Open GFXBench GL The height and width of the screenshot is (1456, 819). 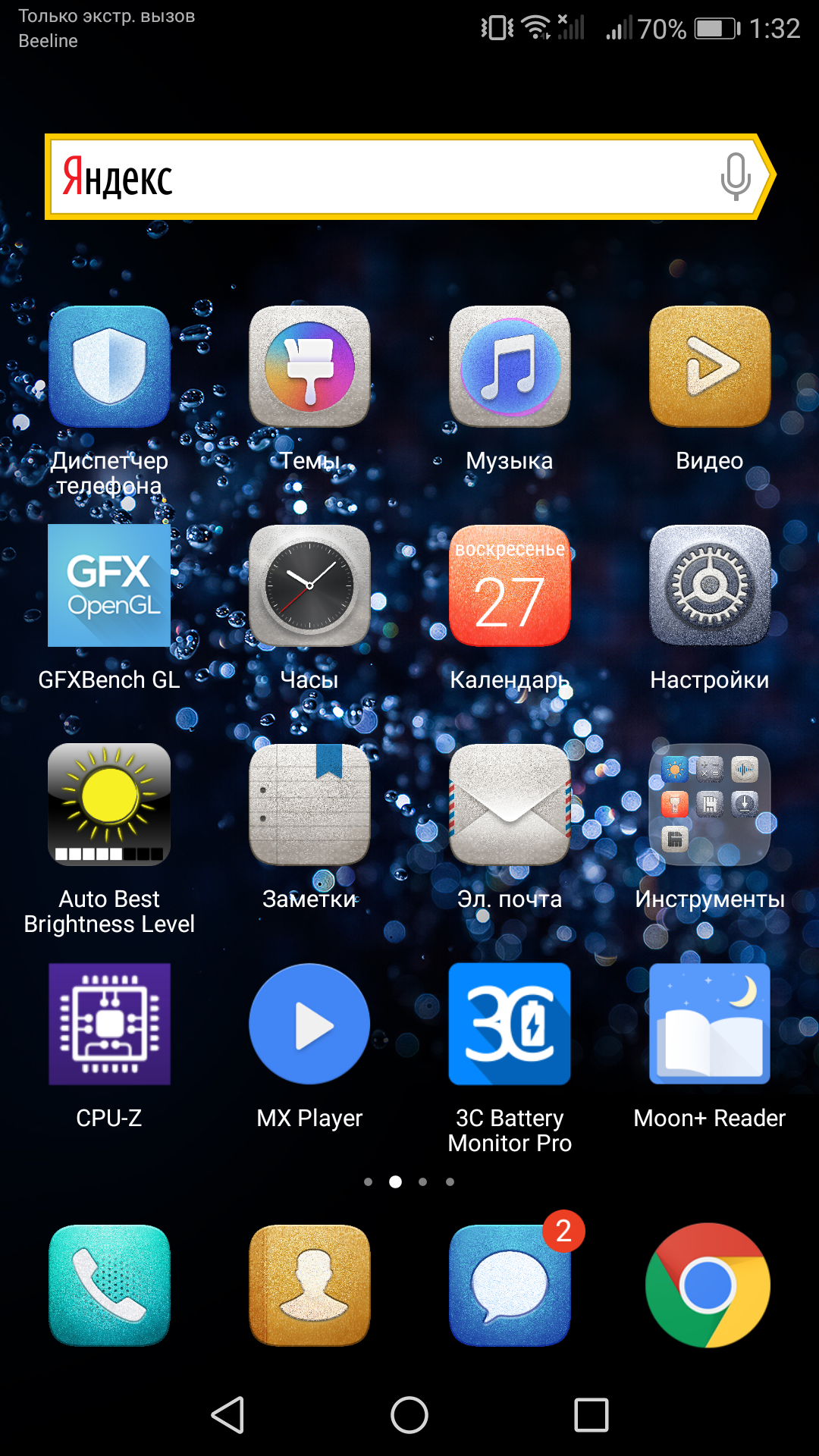(109, 585)
